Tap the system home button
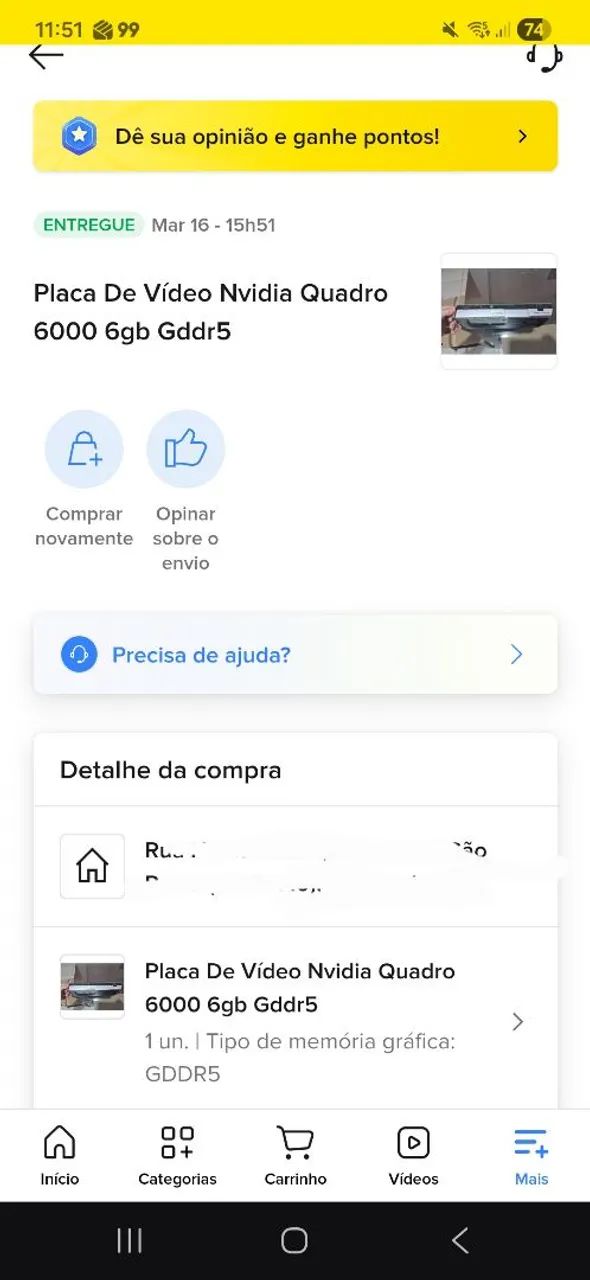This screenshot has height=1280, width=590. 294,1241
